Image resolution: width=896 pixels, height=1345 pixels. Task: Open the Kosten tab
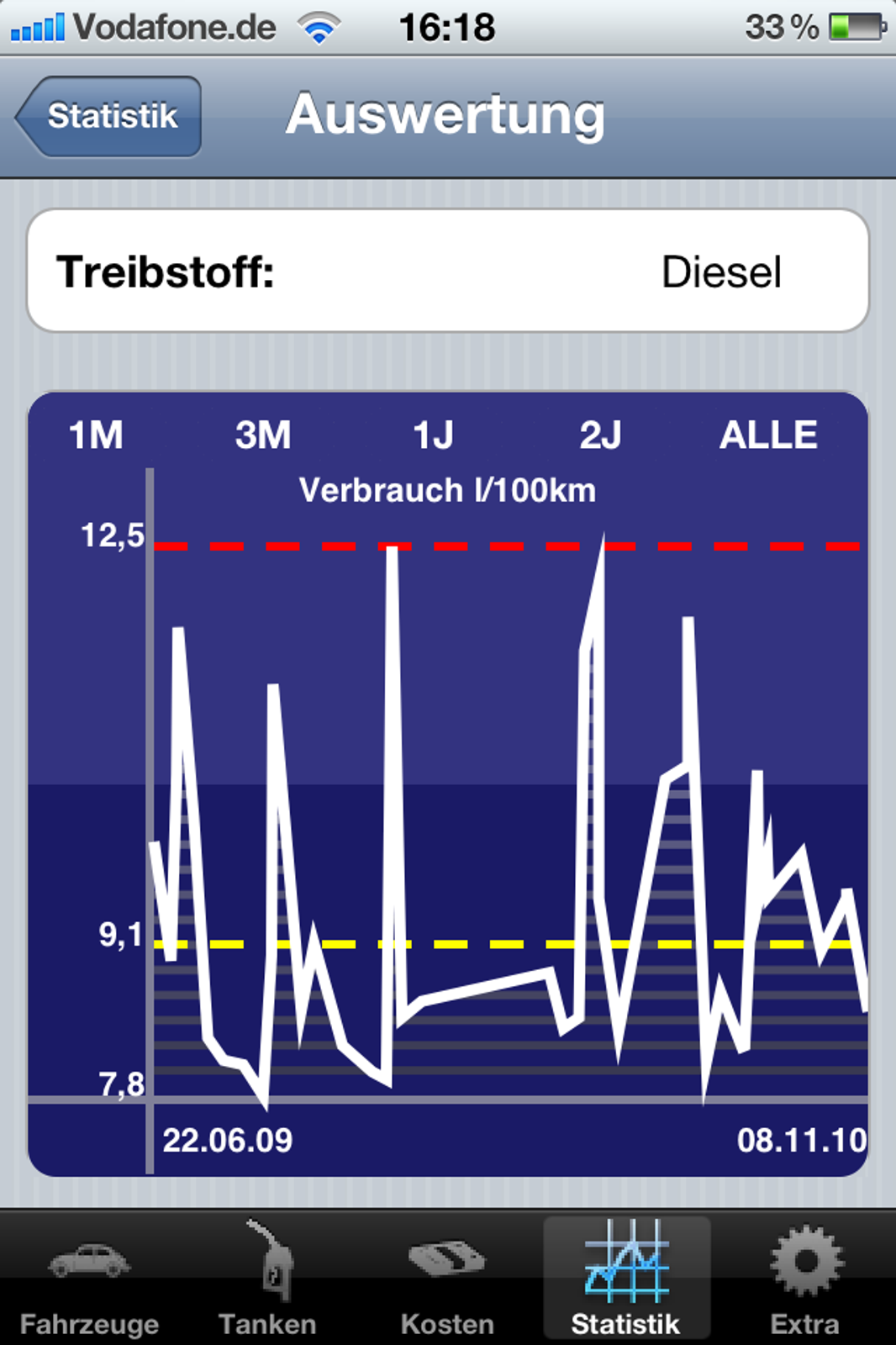(x=447, y=1279)
